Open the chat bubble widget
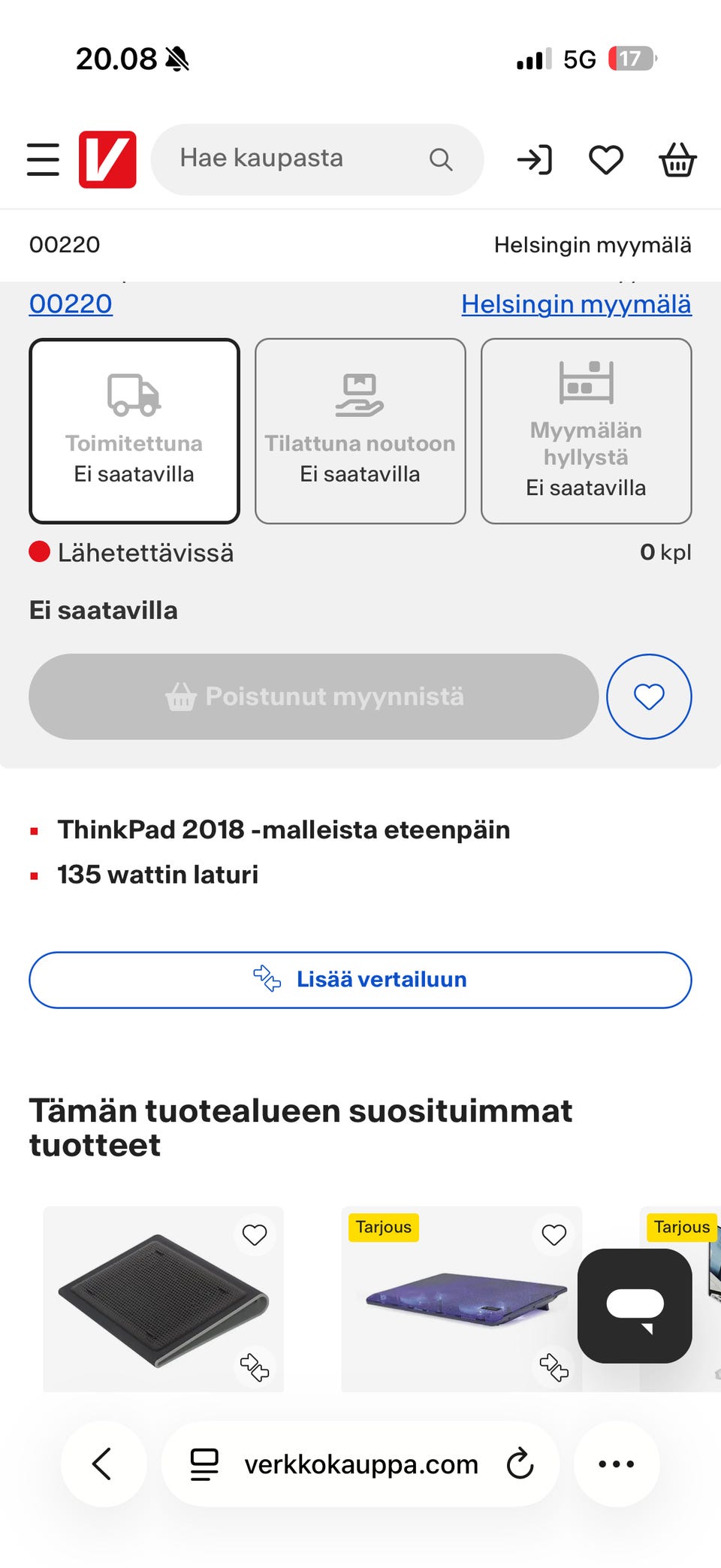 click(635, 1306)
